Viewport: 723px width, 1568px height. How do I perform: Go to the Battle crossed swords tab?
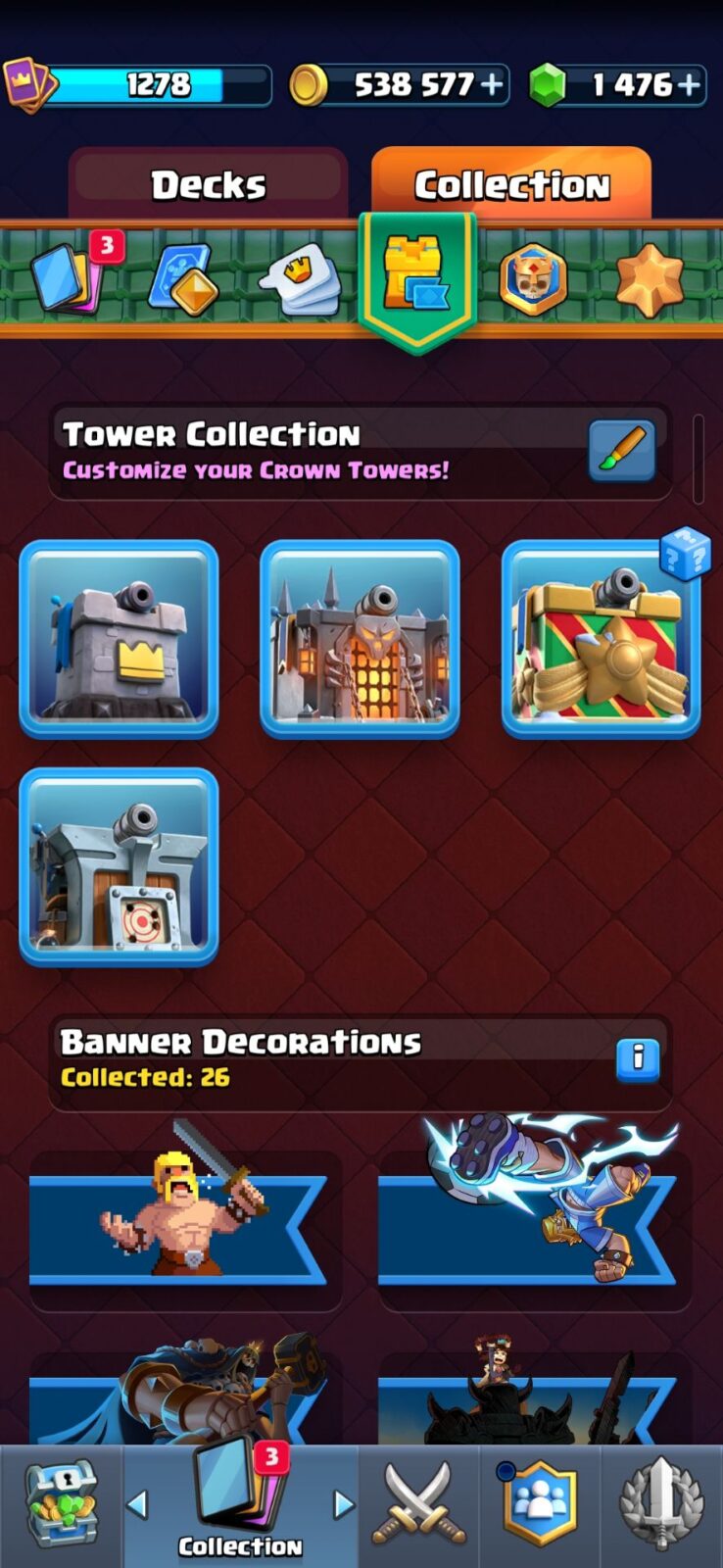click(x=418, y=1504)
